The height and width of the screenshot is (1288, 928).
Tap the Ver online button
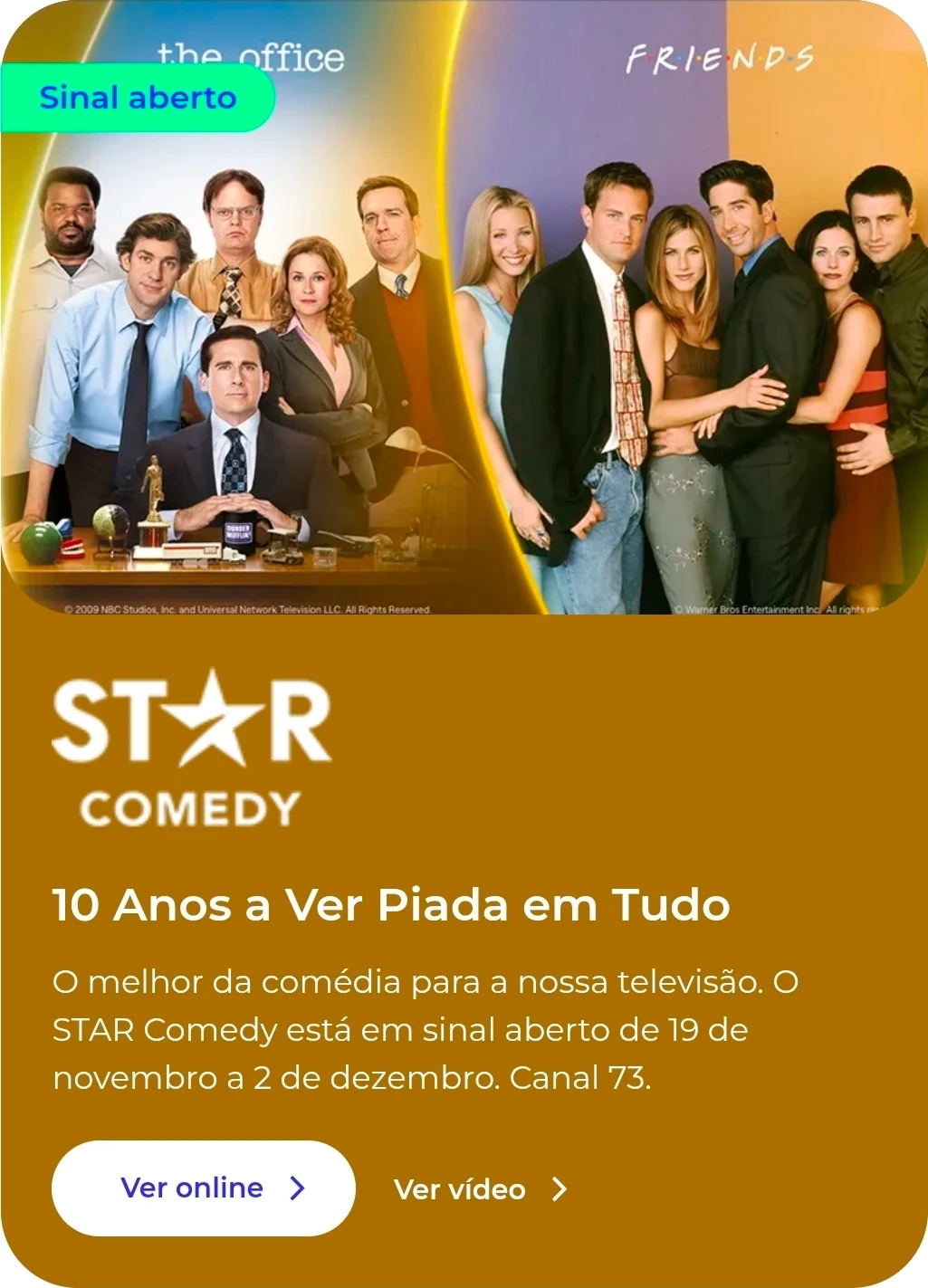point(203,1188)
